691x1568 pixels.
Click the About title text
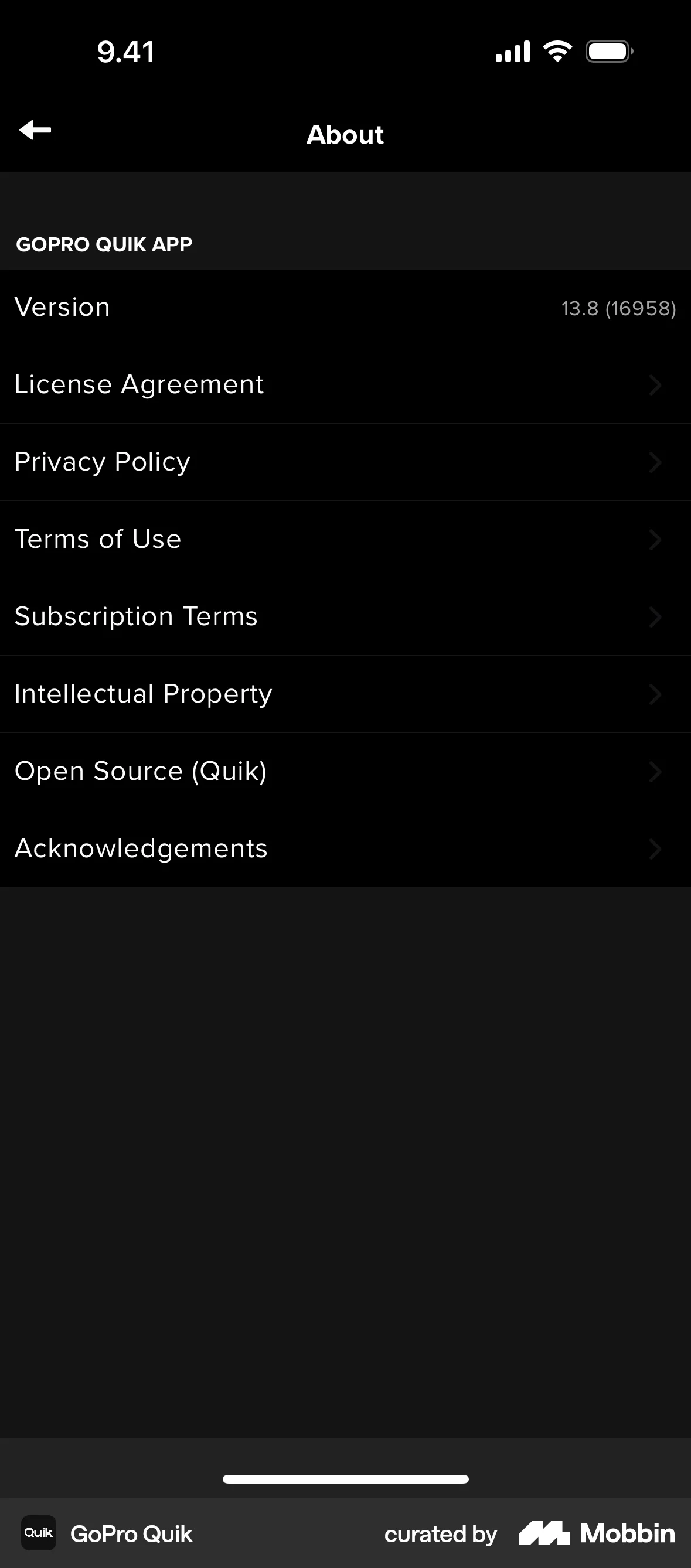(345, 134)
